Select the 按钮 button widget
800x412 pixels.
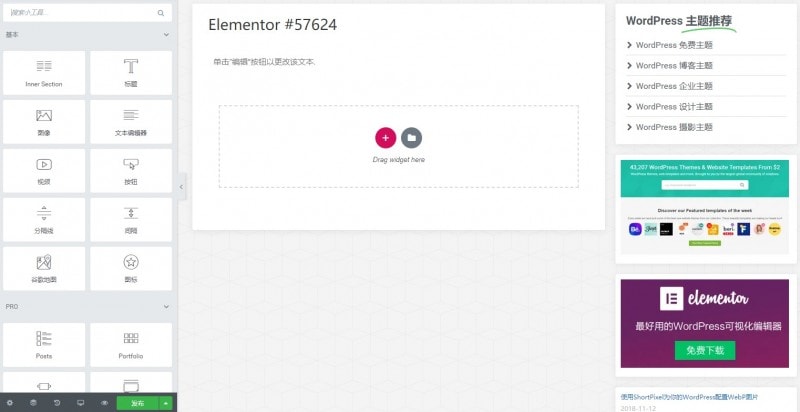tap(131, 170)
